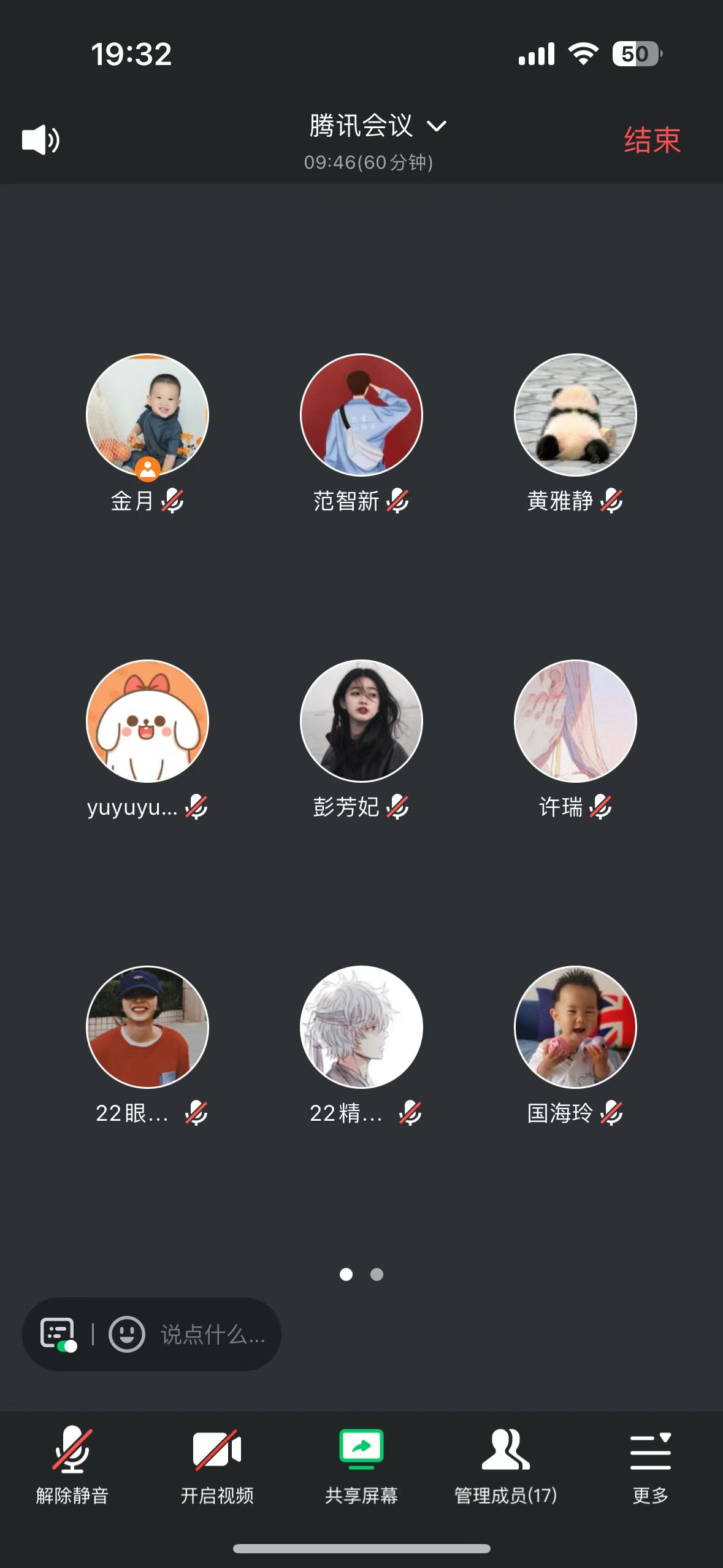The image size is (723, 1568).
Task: Tap the 说点什么 chat input
Action: coord(212,1334)
